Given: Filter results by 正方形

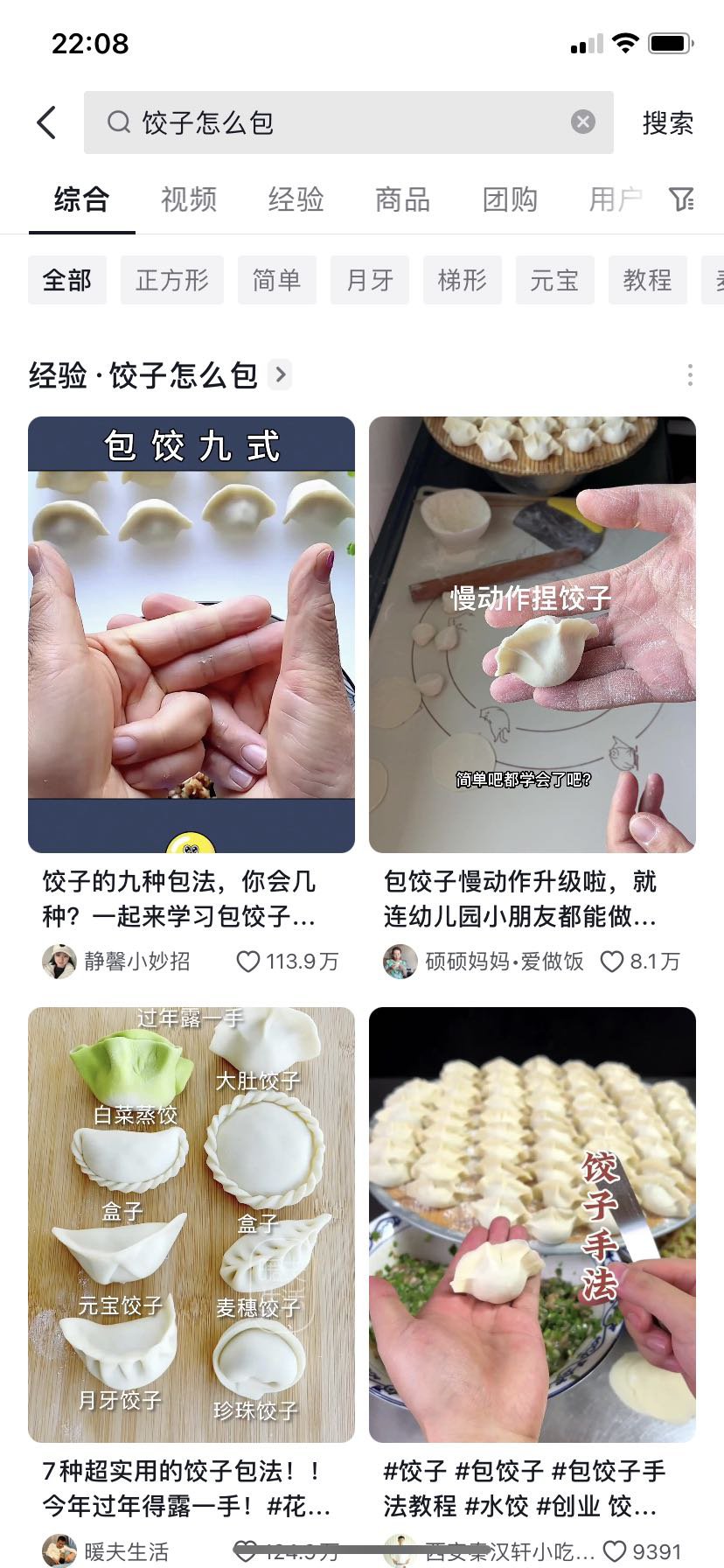Looking at the screenshot, I should pos(172,280).
